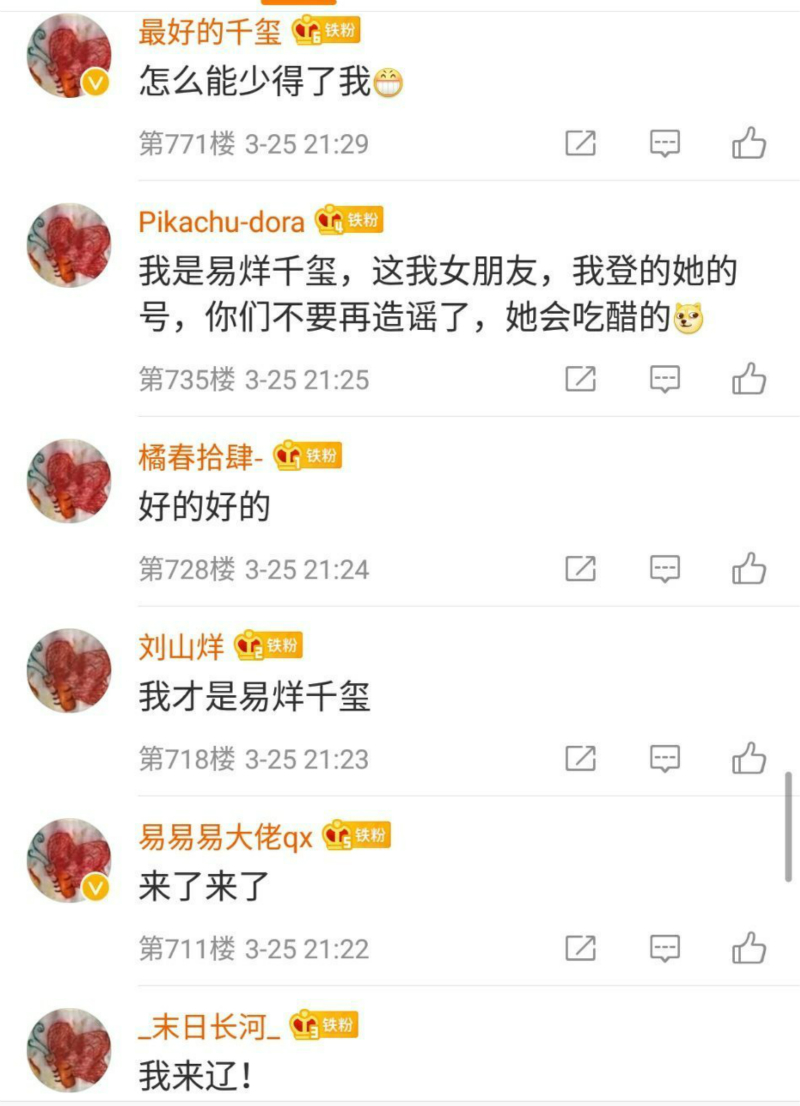The height and width of the screenshot is (1106, 800).
Task: Share the comment from 刘山烊
Action: tap(581, 759)
